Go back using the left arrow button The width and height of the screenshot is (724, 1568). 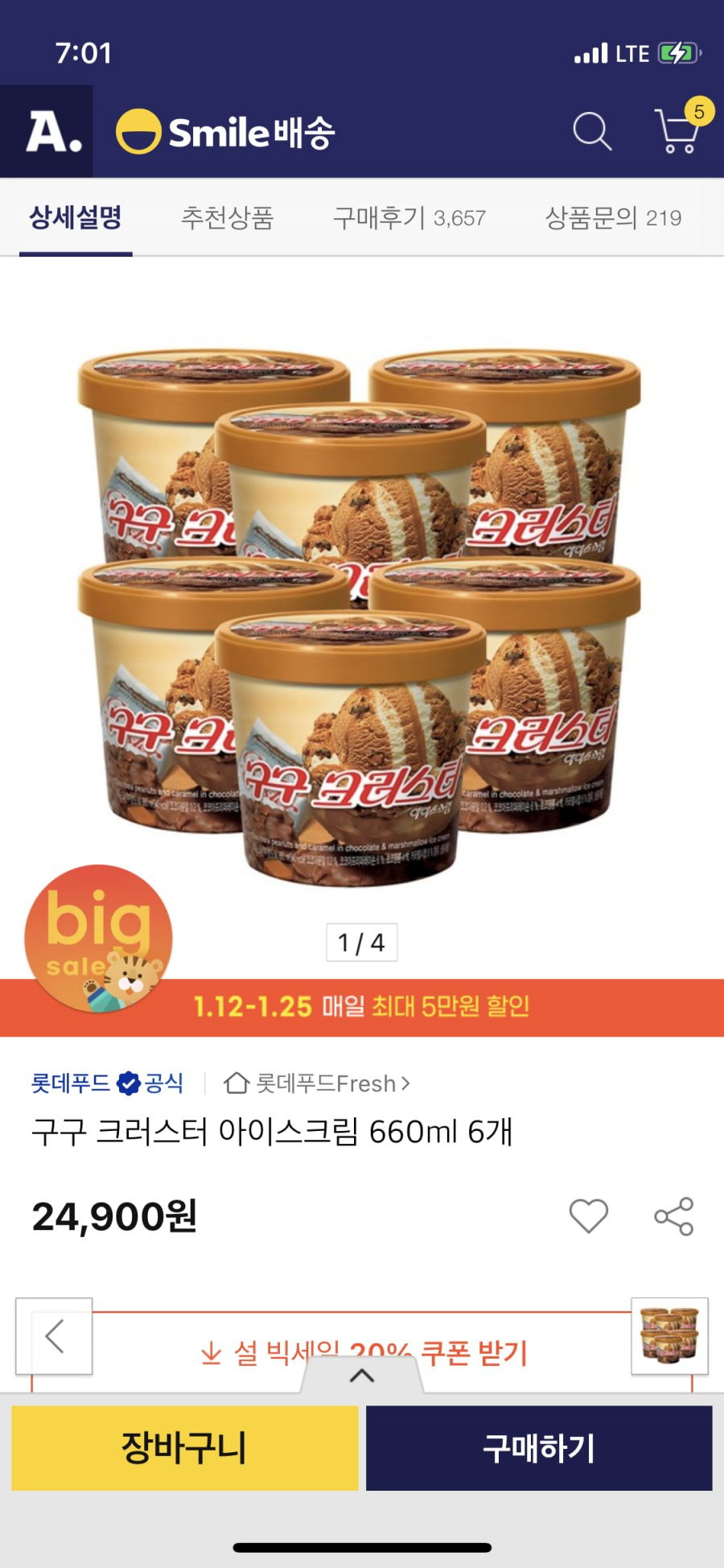coord(54,1336)
